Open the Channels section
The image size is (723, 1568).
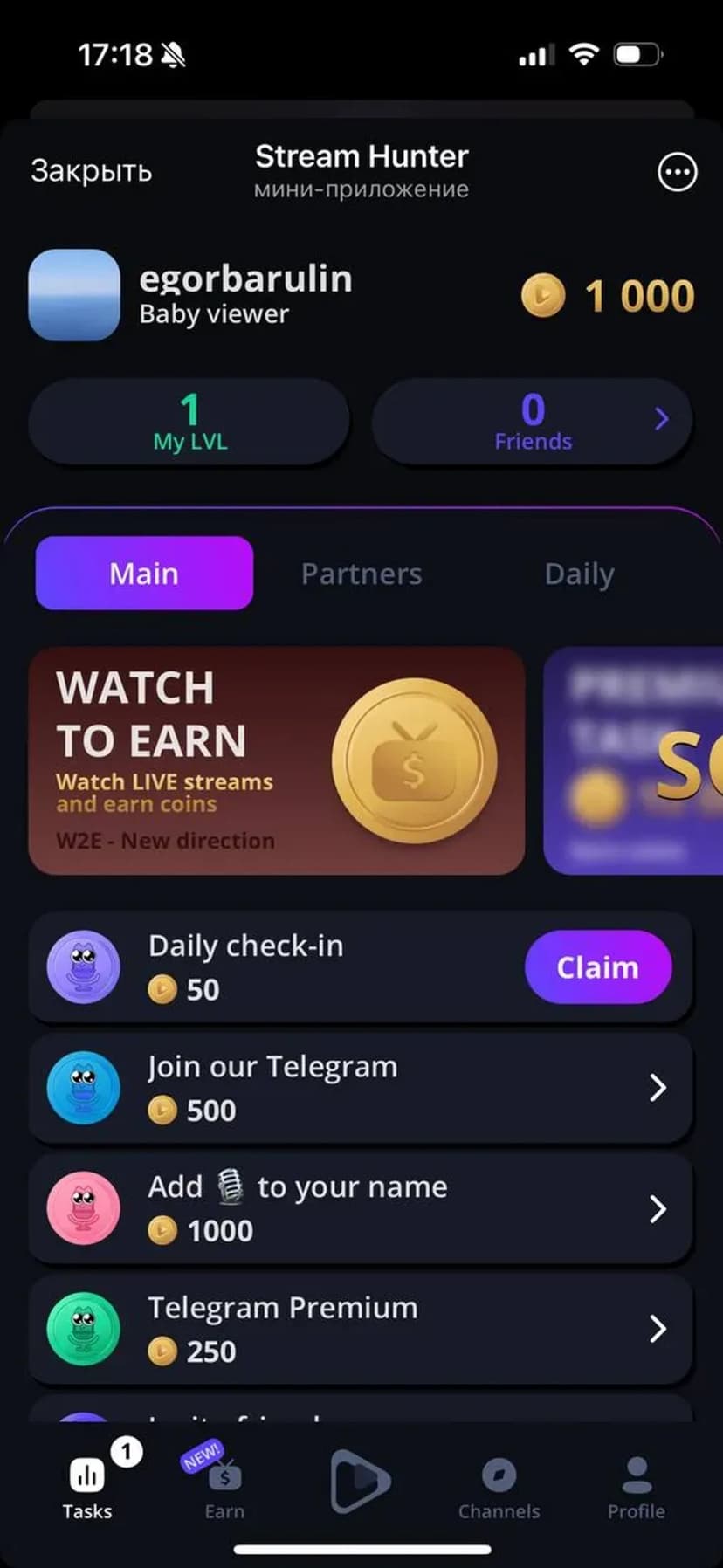499,1486
